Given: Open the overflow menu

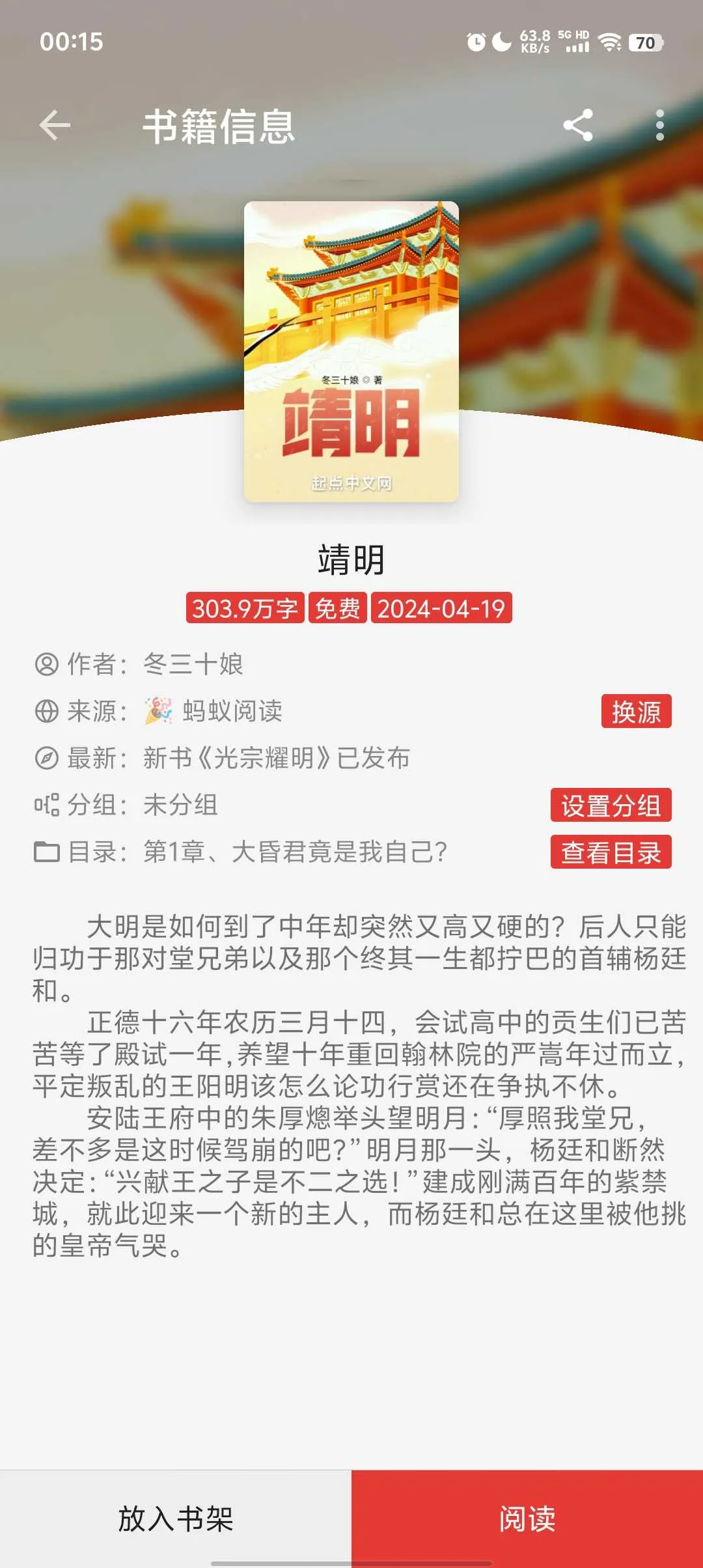Looking at the screenshot, I should click(659, 125).
